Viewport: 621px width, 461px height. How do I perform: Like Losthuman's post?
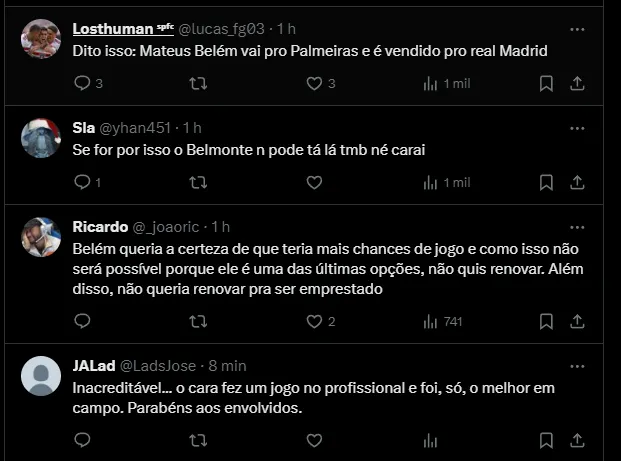coord(314,84)
